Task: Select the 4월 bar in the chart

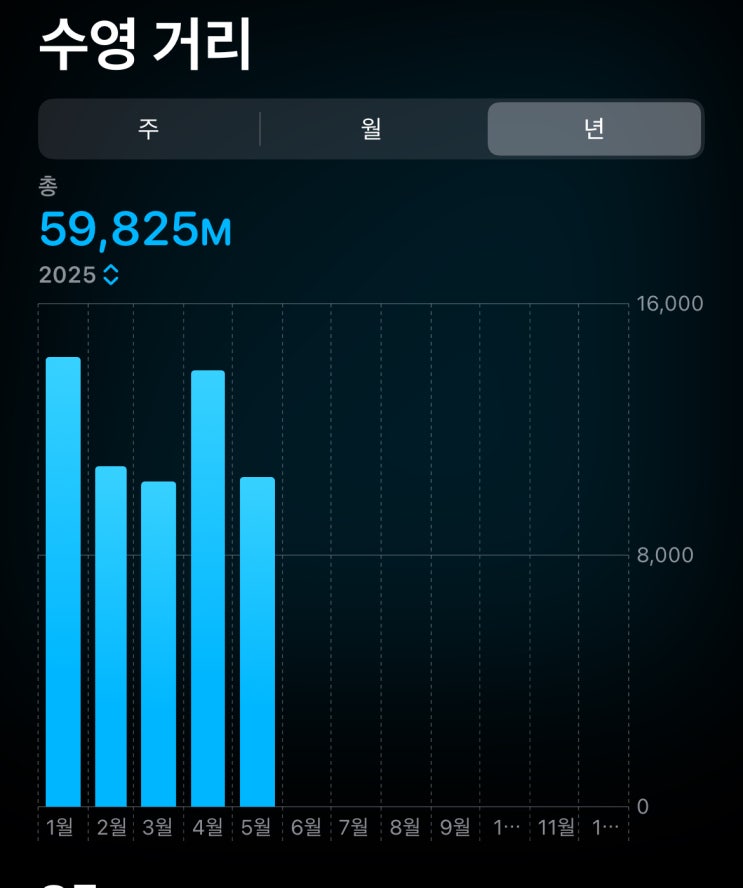Action: click(x=208, y=588)
